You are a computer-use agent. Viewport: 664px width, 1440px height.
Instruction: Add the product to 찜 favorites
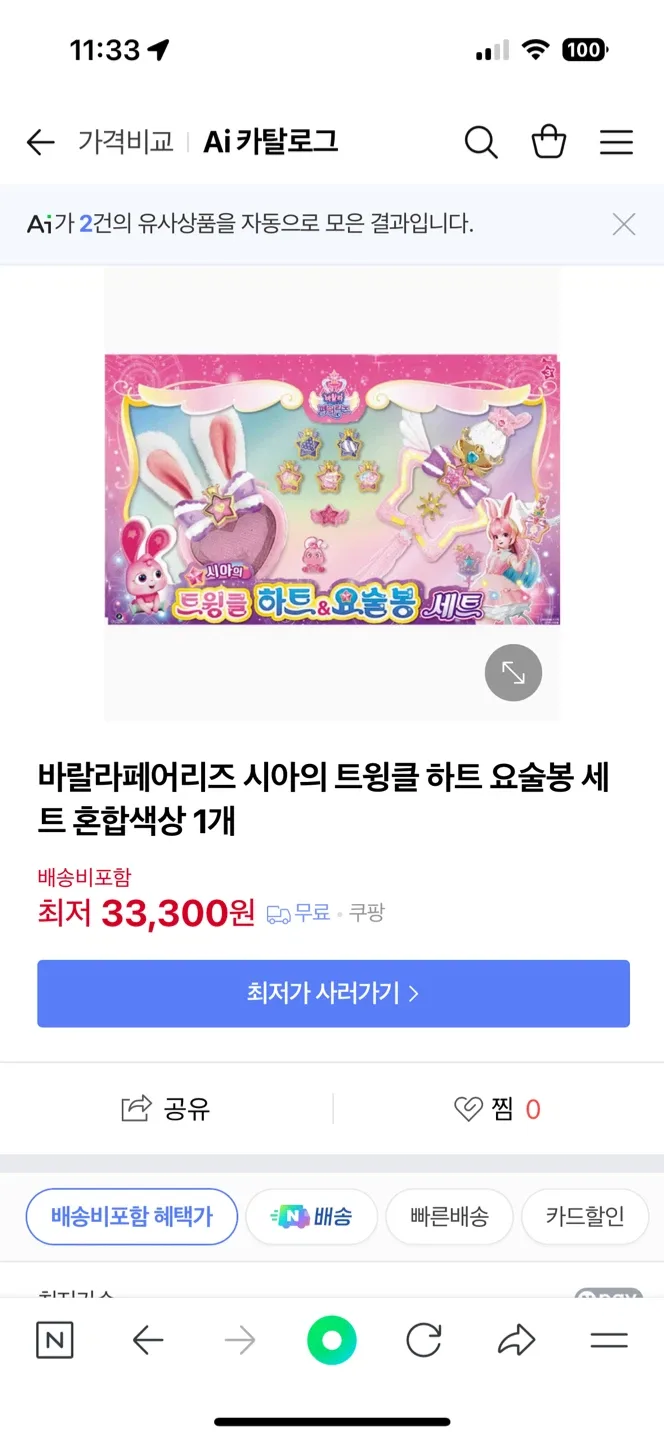click(497, 1108)
